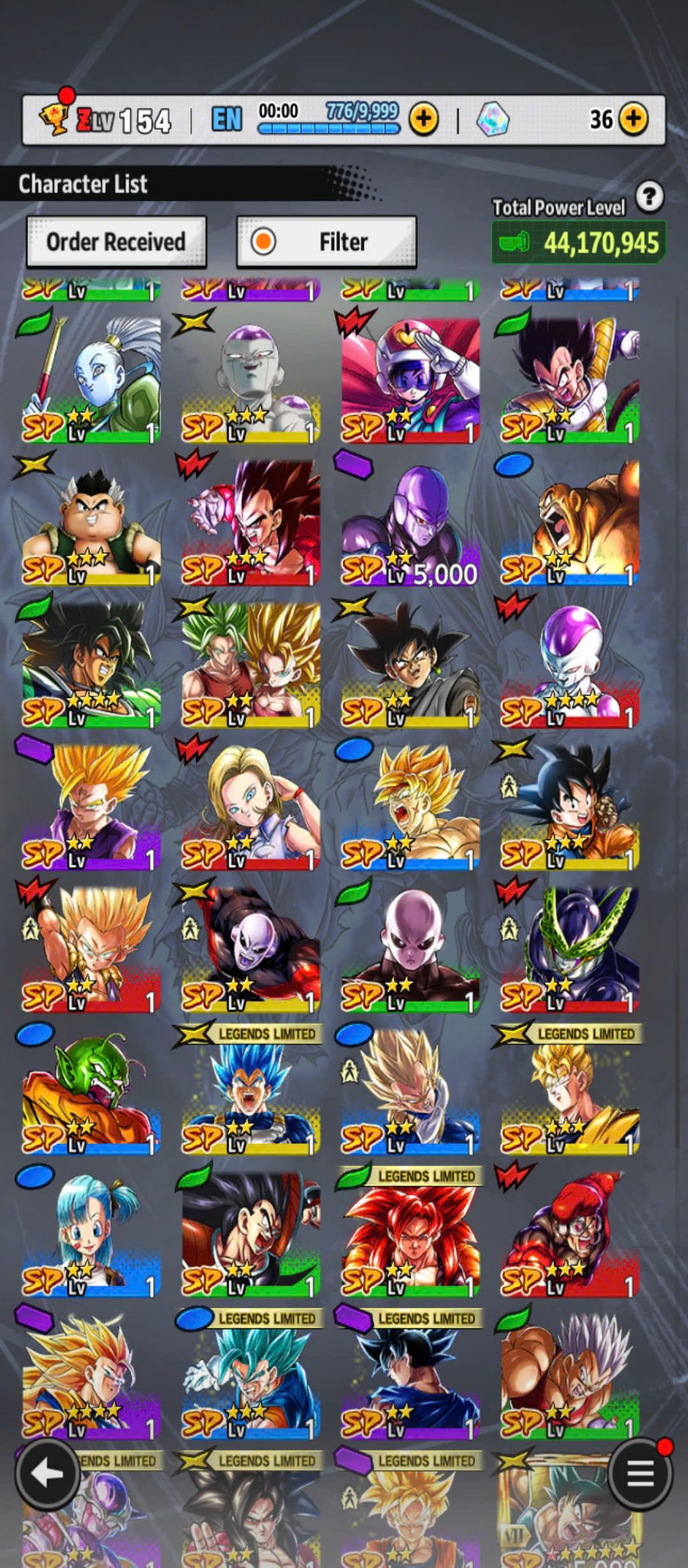Open the Total Power Level help icon
The width and height of the screenshot is (688, 1568).
click(x=649, y=197)
